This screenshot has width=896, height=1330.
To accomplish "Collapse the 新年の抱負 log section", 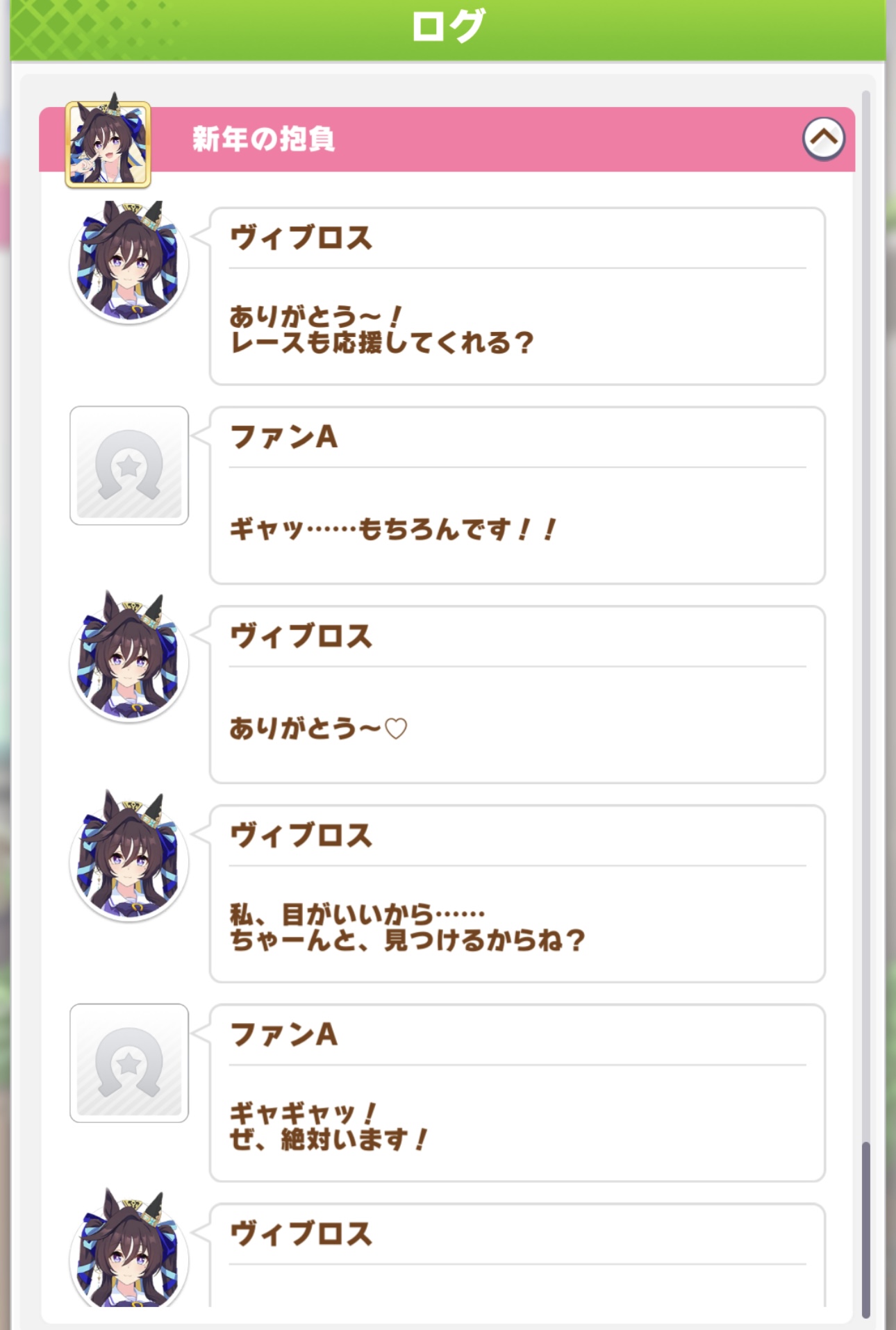I will (x=823, y=138).
